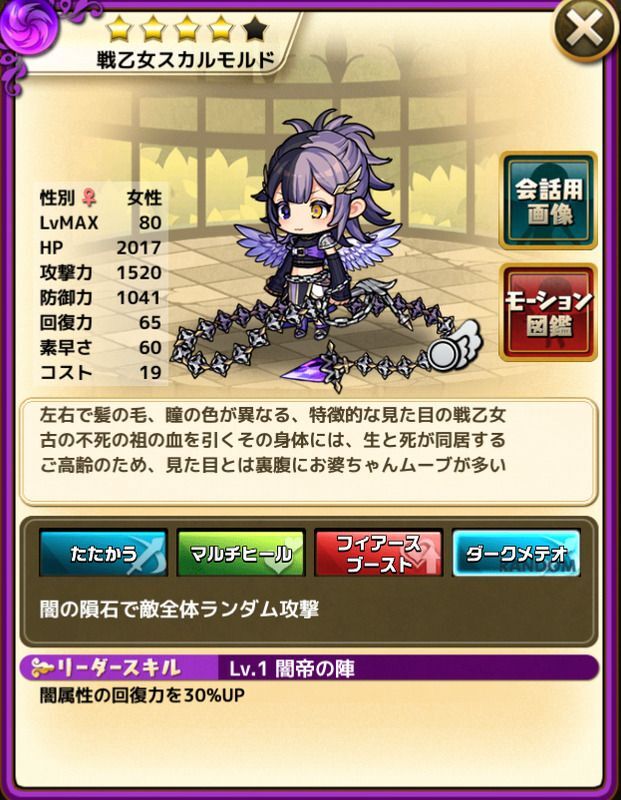Open the モーション図鑑 motion gallery
Viewport: 621px width, 800px height.
click(548, 312)
